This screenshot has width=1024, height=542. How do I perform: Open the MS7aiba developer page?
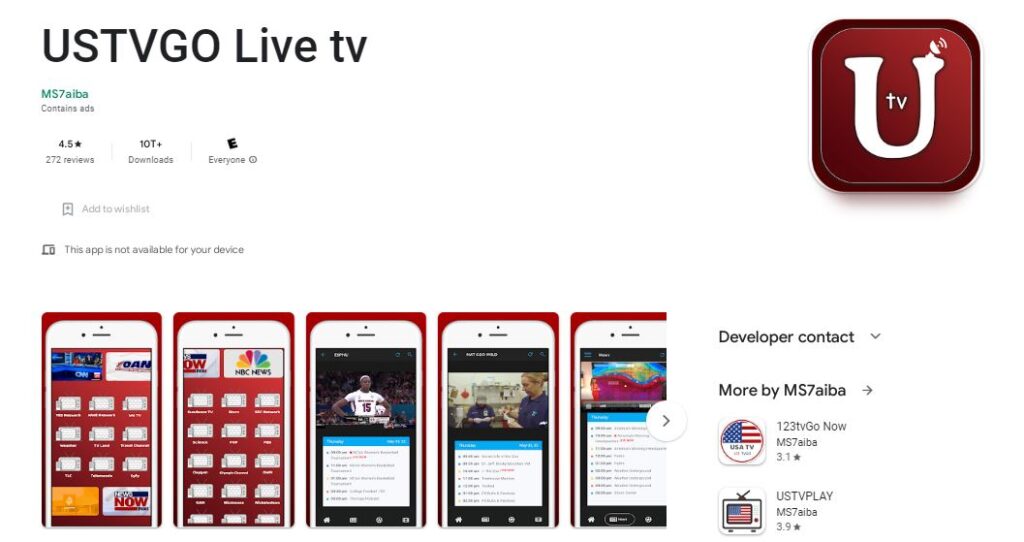(65, 94)
